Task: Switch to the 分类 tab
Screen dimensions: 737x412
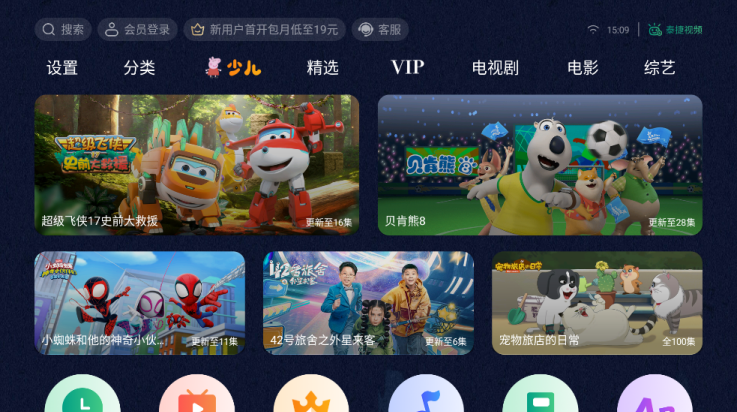Action: [139, 68]
